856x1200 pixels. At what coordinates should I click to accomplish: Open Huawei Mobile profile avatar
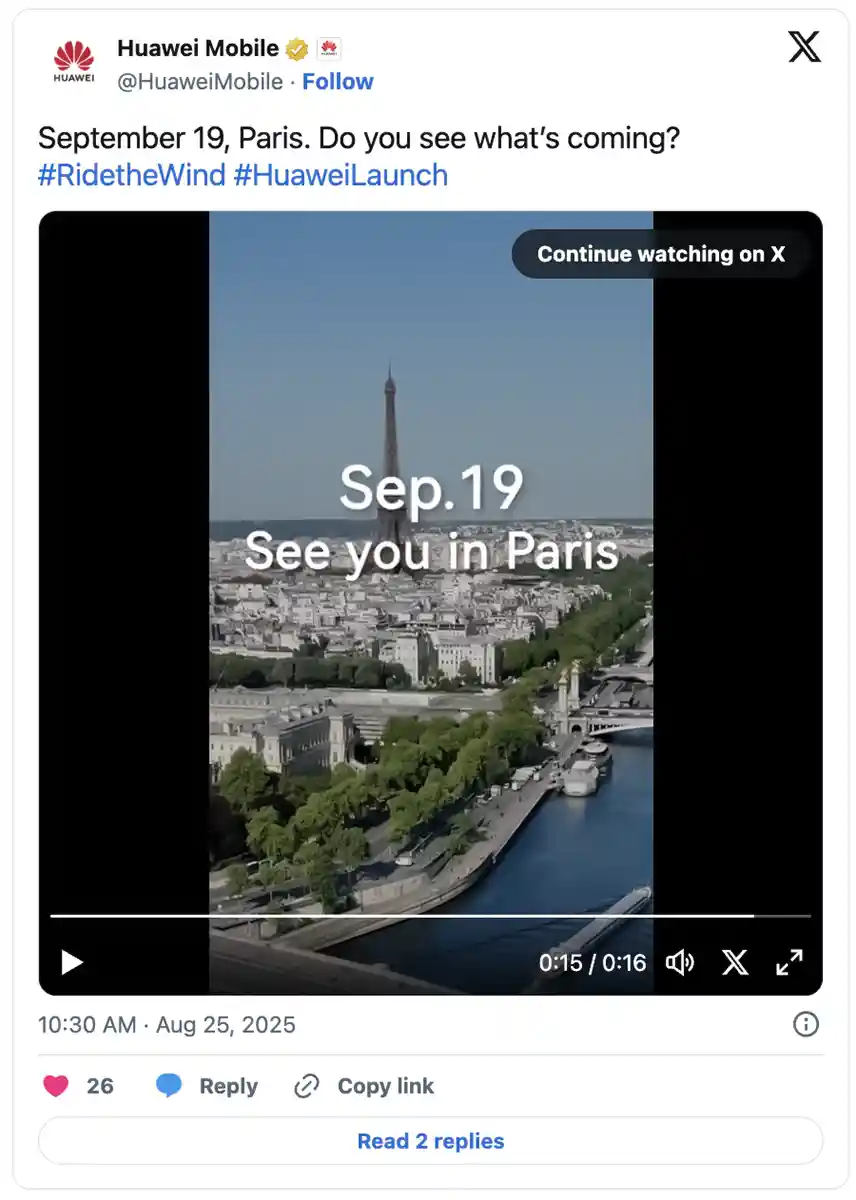(x=74, y=62)
